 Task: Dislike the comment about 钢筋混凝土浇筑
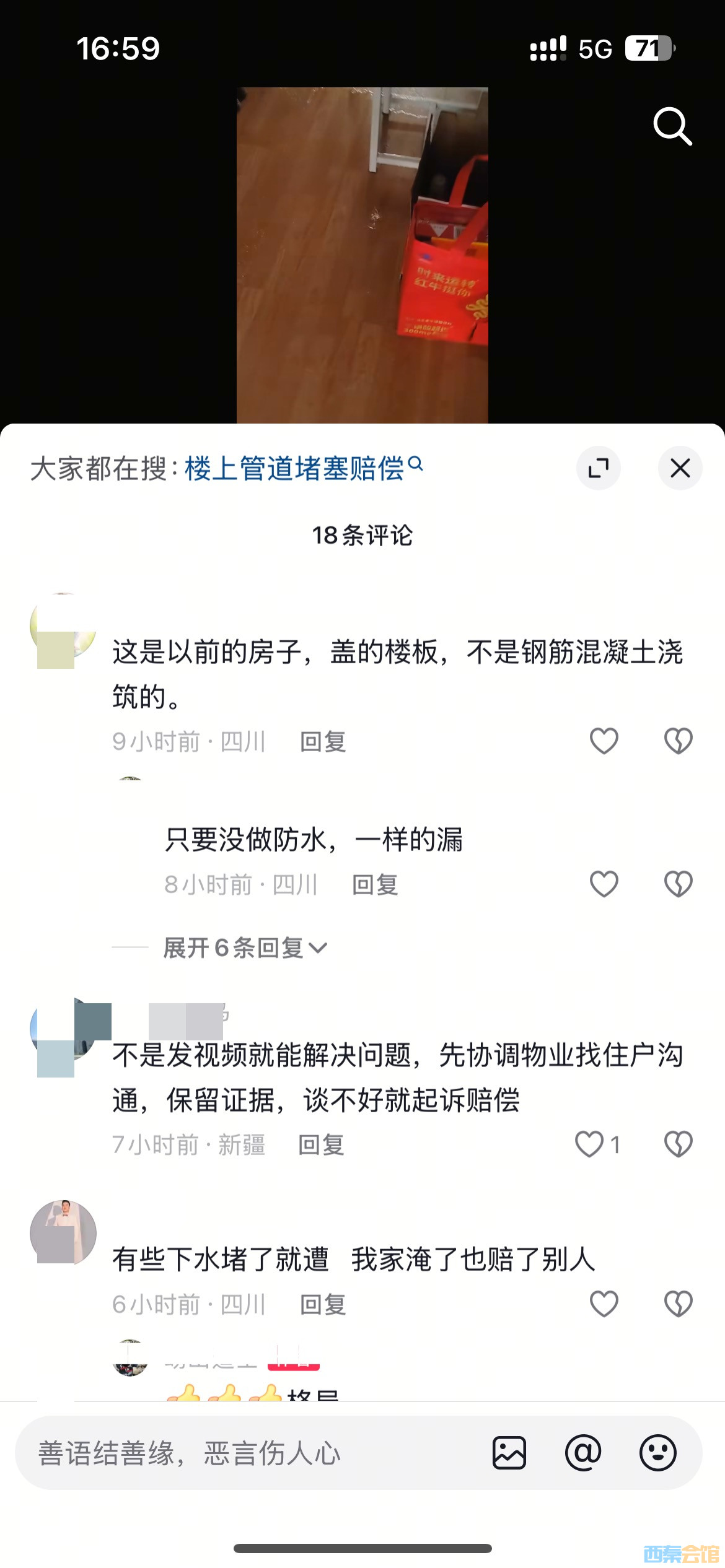(678, 741)
